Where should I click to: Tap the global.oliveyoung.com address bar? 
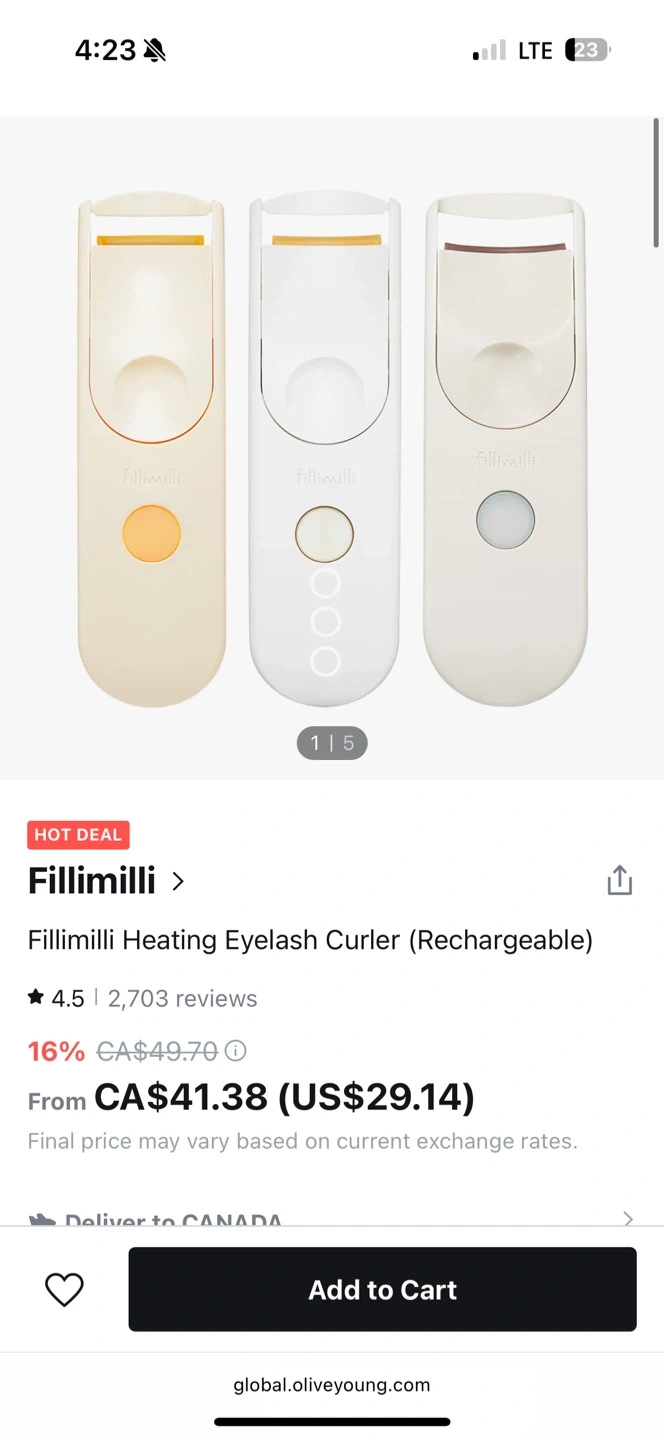pos(332,1385)
